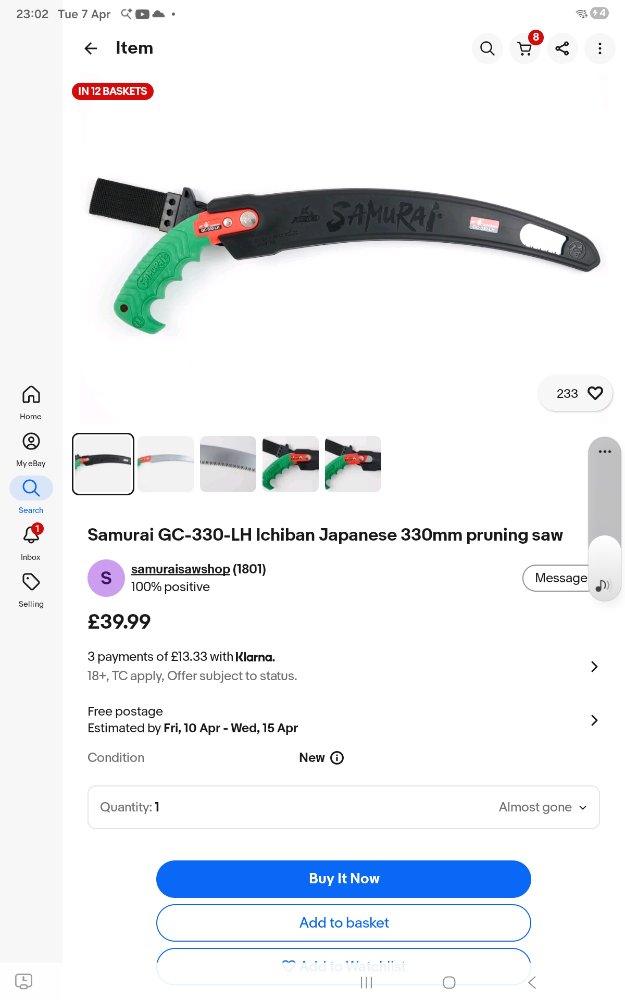This screenshot has width=625, height=1000.
Task: Go to My eBay section
Action: coord(31,448)
